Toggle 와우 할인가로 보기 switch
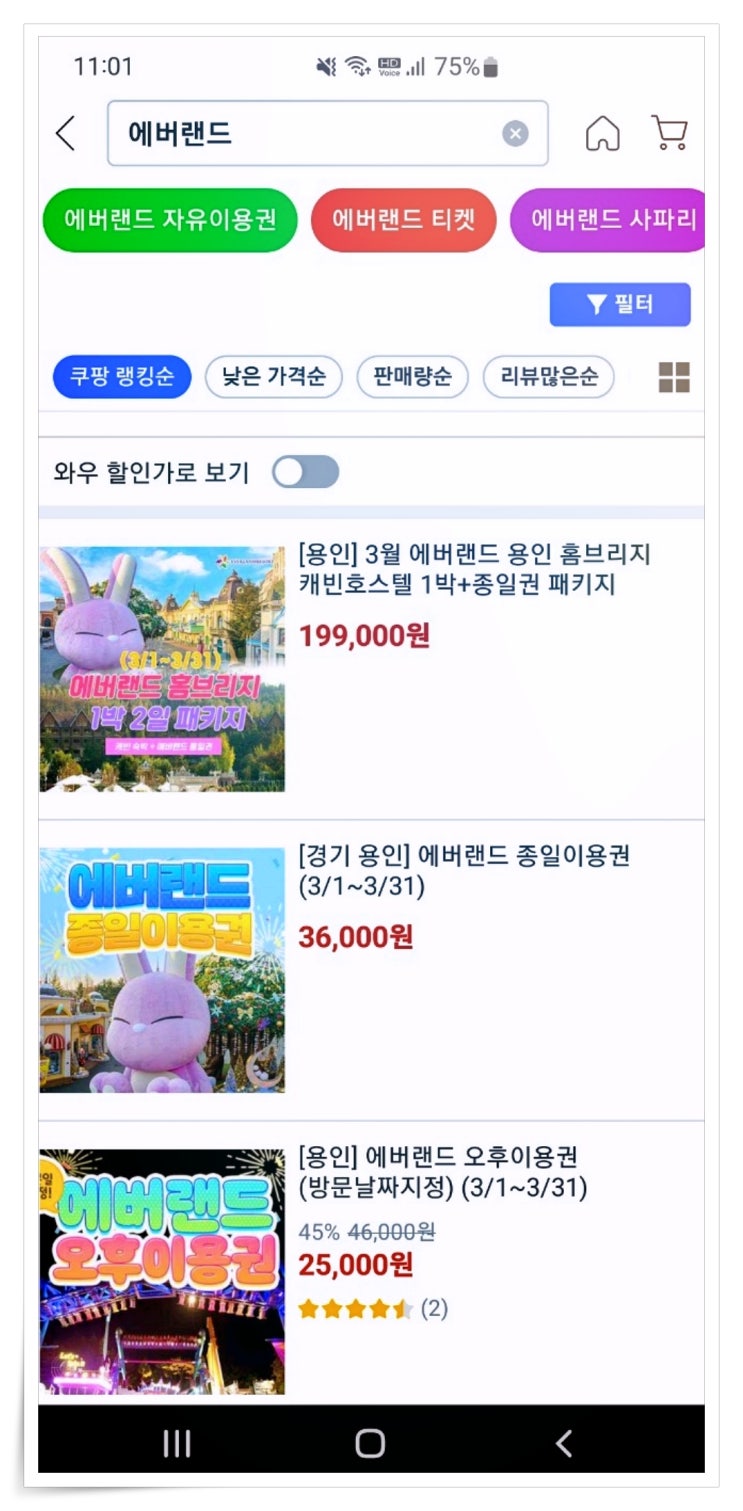 [306, 472]
